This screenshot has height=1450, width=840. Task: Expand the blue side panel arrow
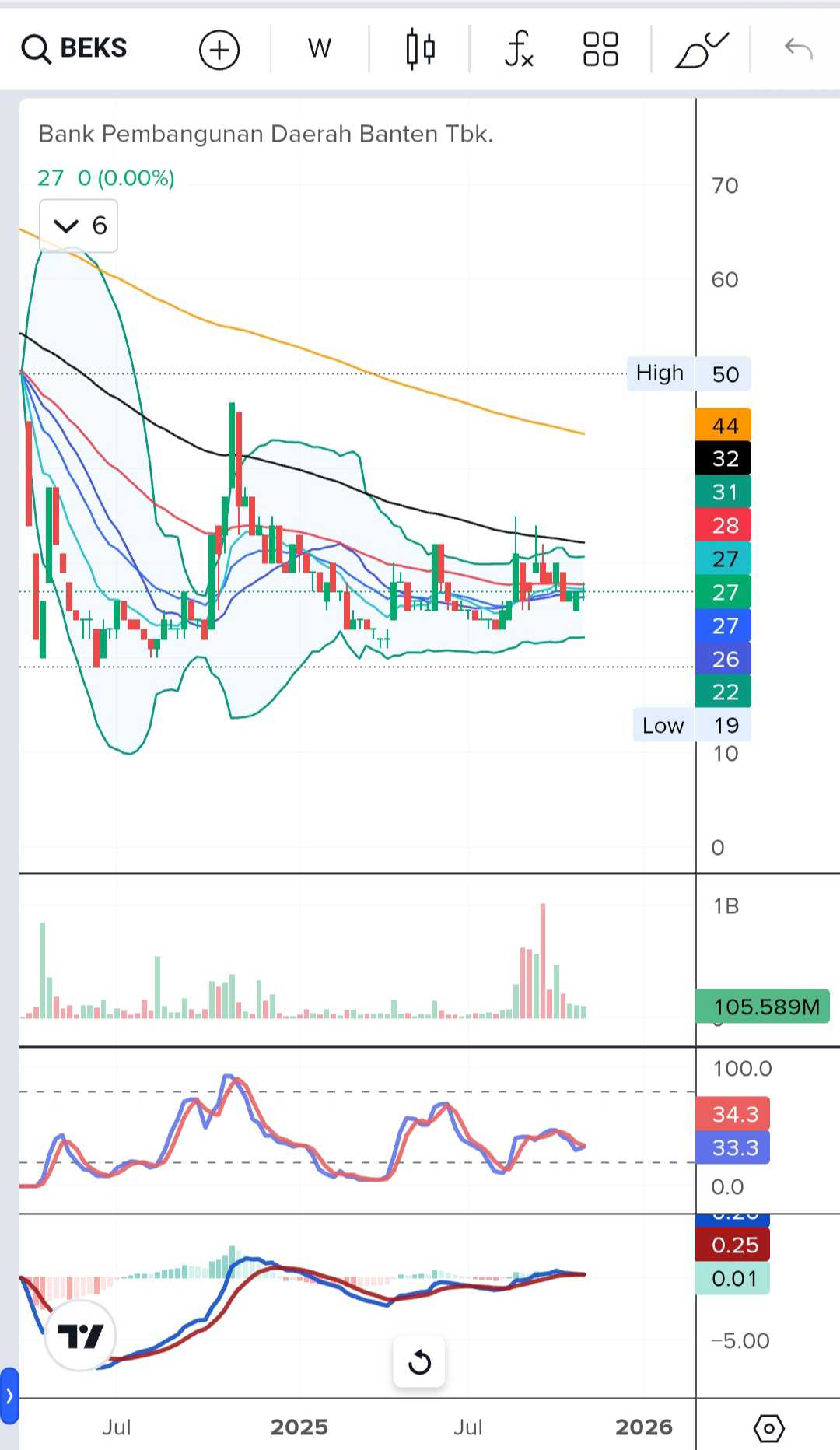[x=9, y=1396]
